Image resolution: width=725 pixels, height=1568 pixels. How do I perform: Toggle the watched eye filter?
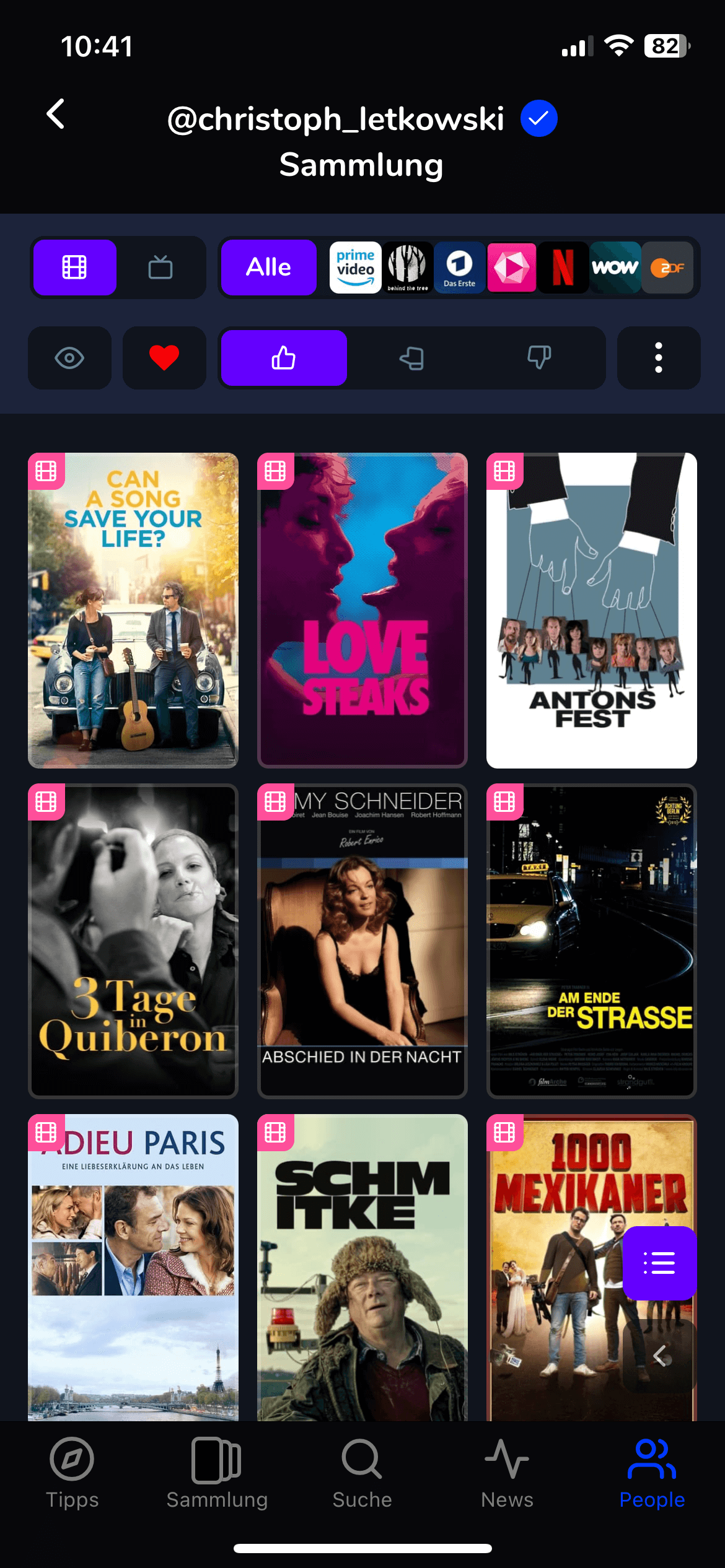point(69,358)
